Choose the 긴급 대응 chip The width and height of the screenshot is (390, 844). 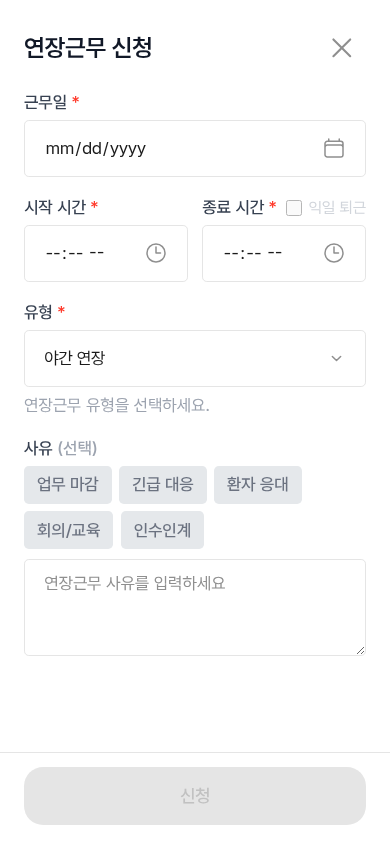pos(163,485)
